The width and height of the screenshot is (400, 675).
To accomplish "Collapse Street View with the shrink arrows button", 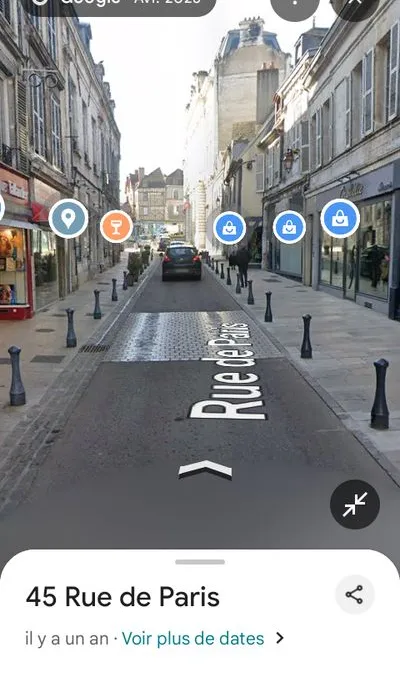I will pos(355,504).
